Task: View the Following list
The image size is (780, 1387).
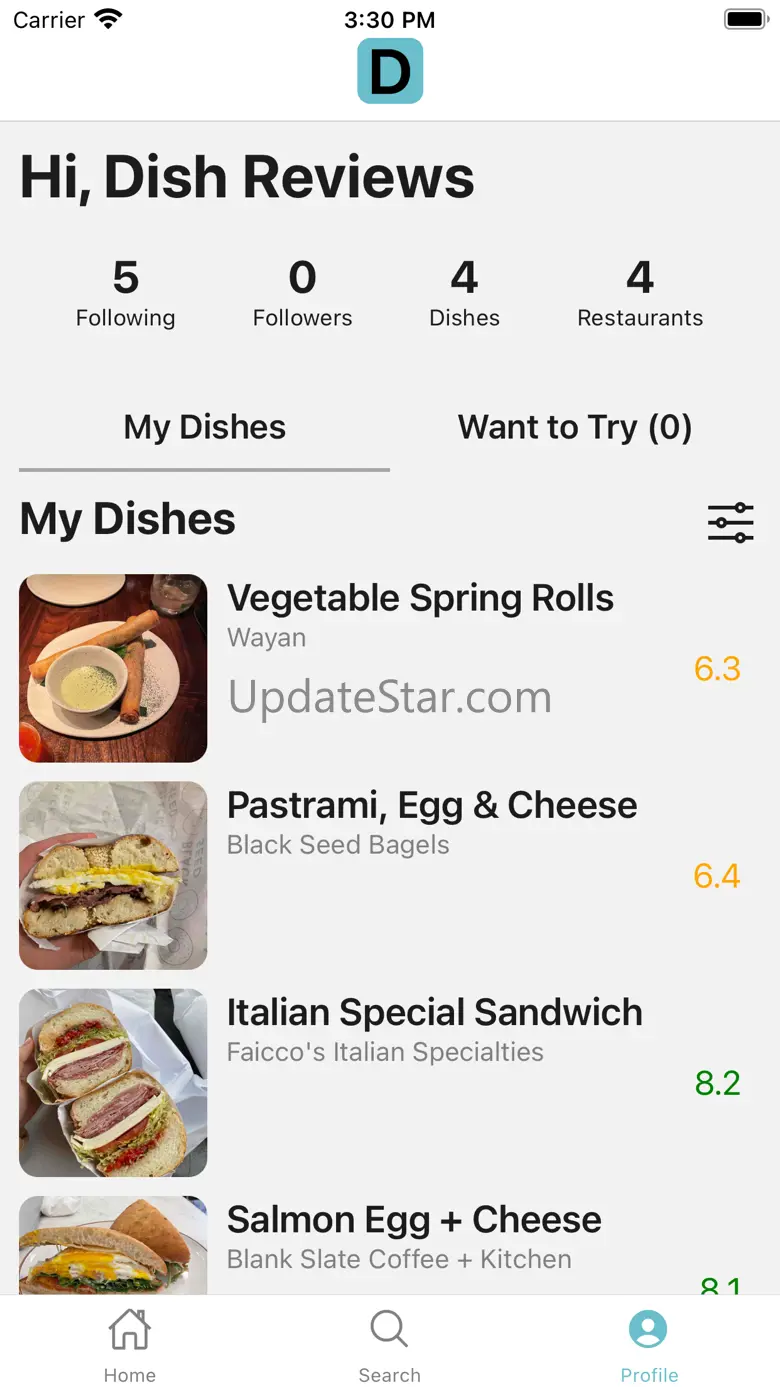Action: tap(126, 293)
